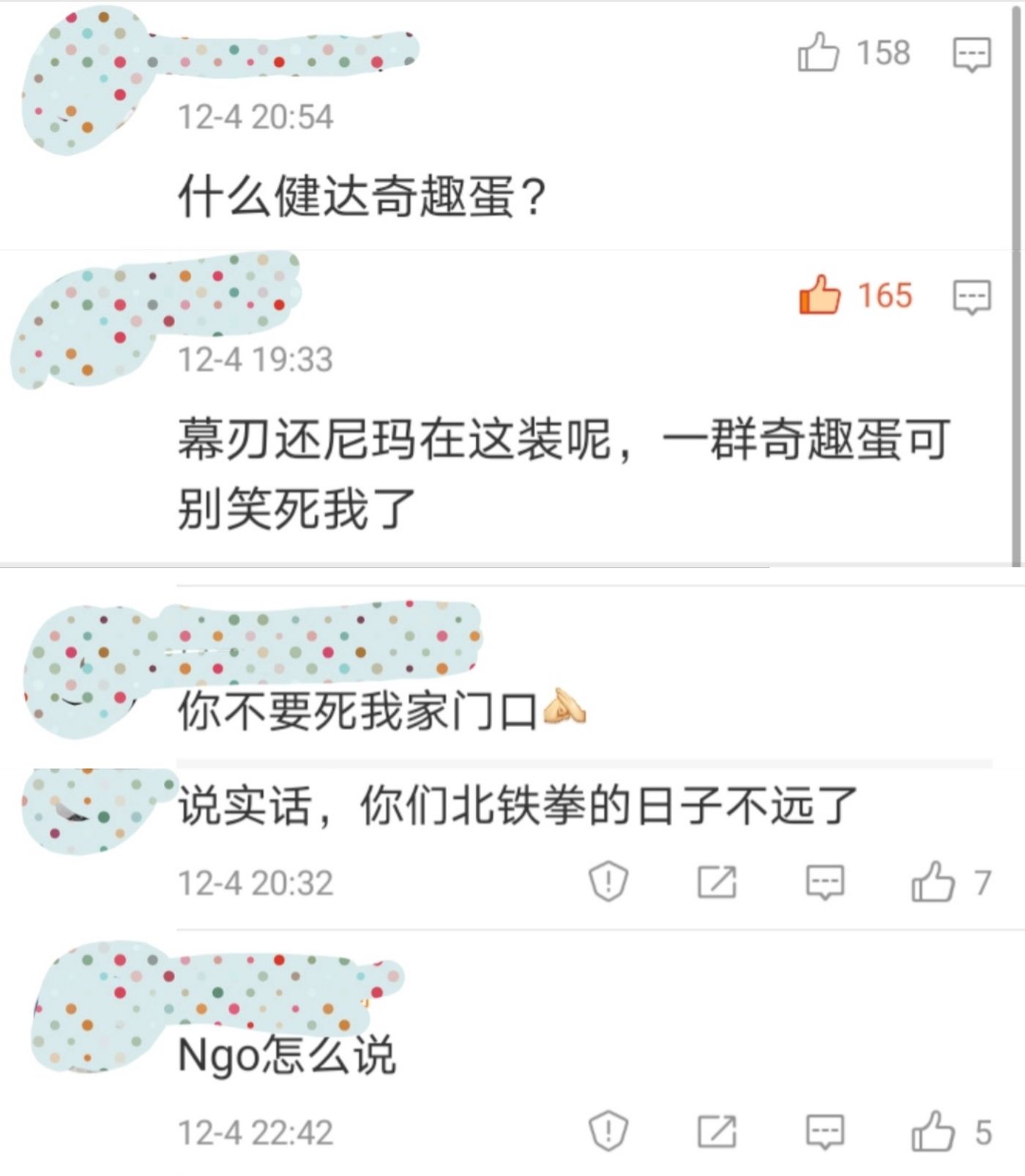Report the comment posted 12-4 20:32
This screenshot has height=1176, width=1025.
[608, 882]
